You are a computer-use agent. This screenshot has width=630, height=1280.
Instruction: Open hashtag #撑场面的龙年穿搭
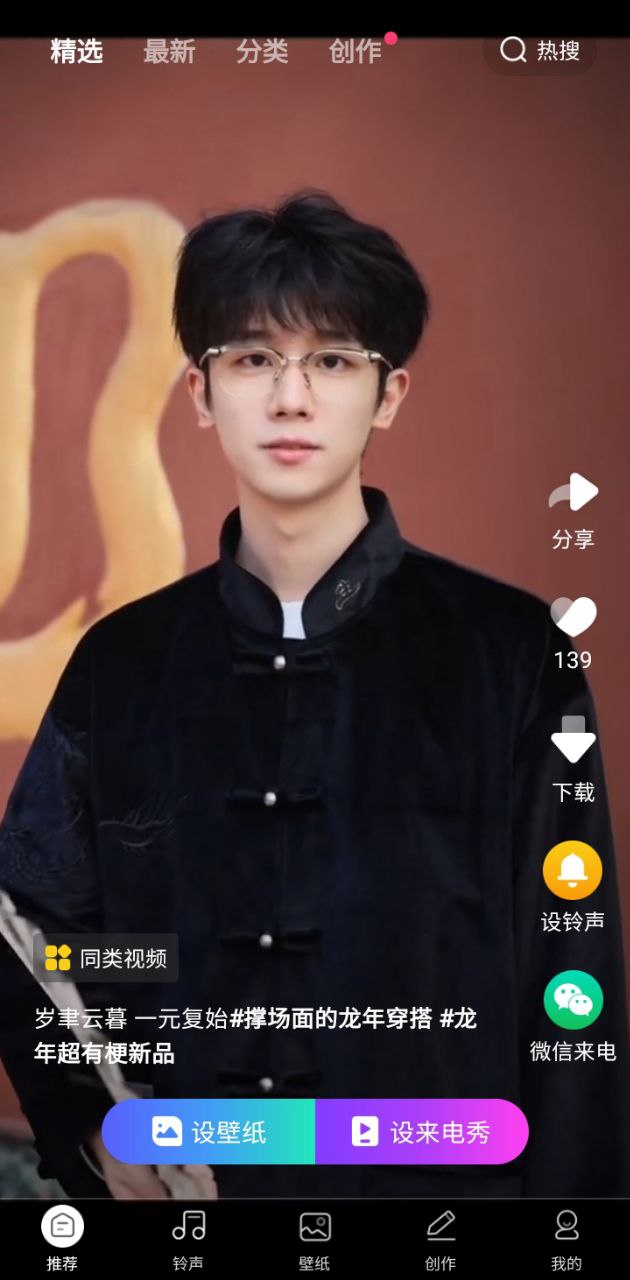pos(331,1019)
